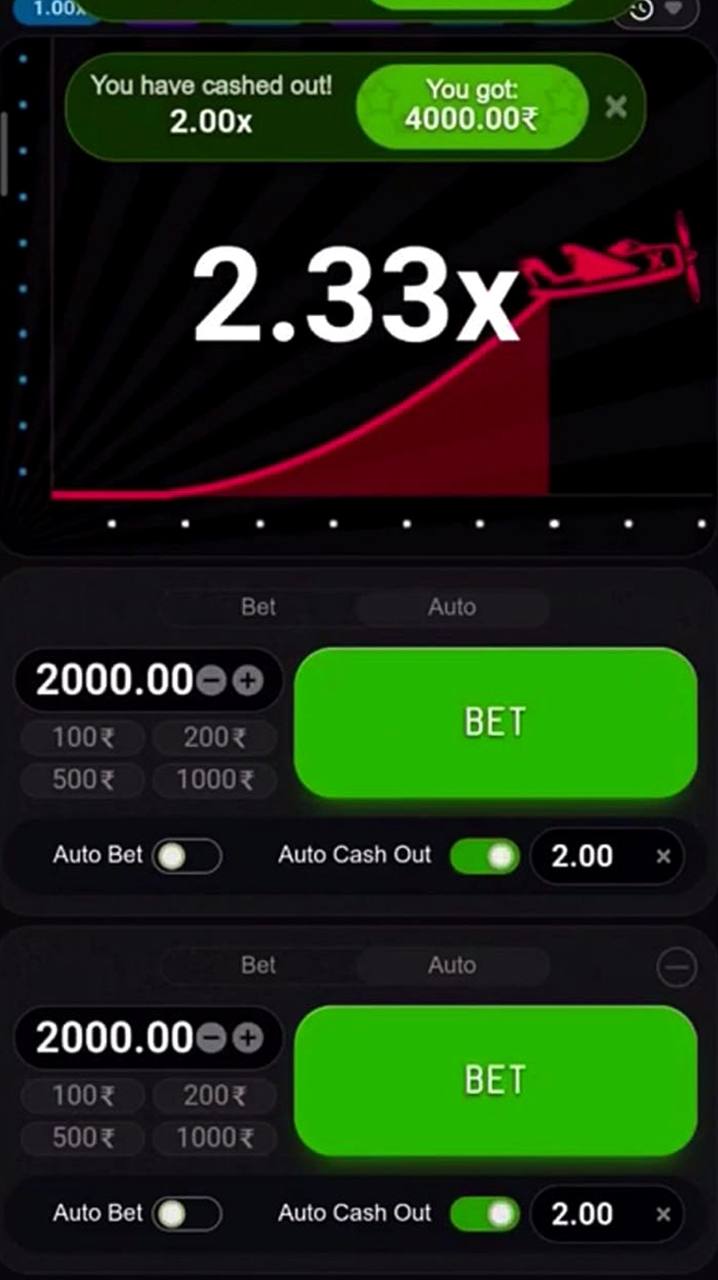Disable Auto Cash Out in first panel

click(x=485, y=856)
